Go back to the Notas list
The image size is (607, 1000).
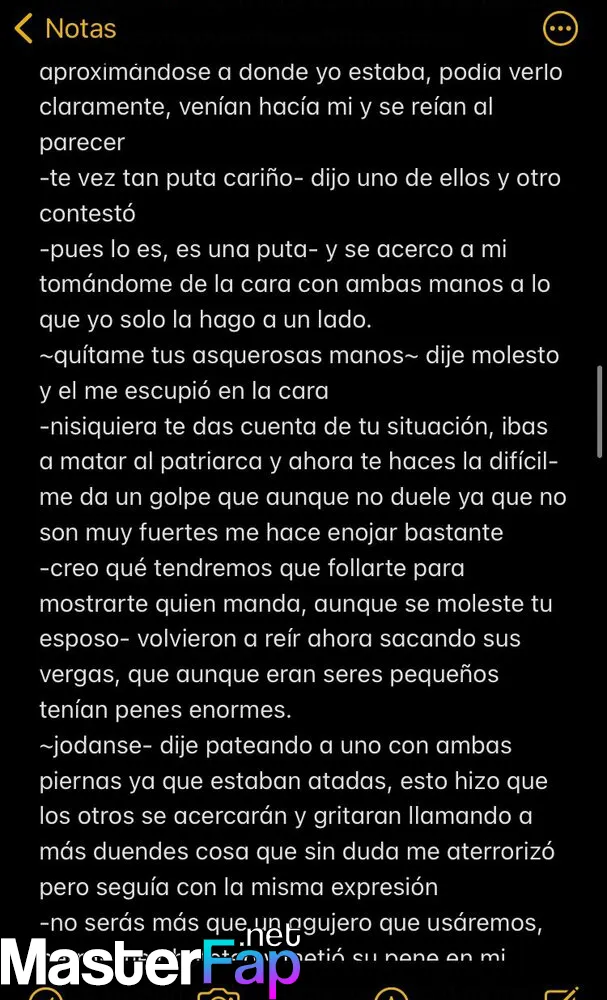tap(66, 29)
